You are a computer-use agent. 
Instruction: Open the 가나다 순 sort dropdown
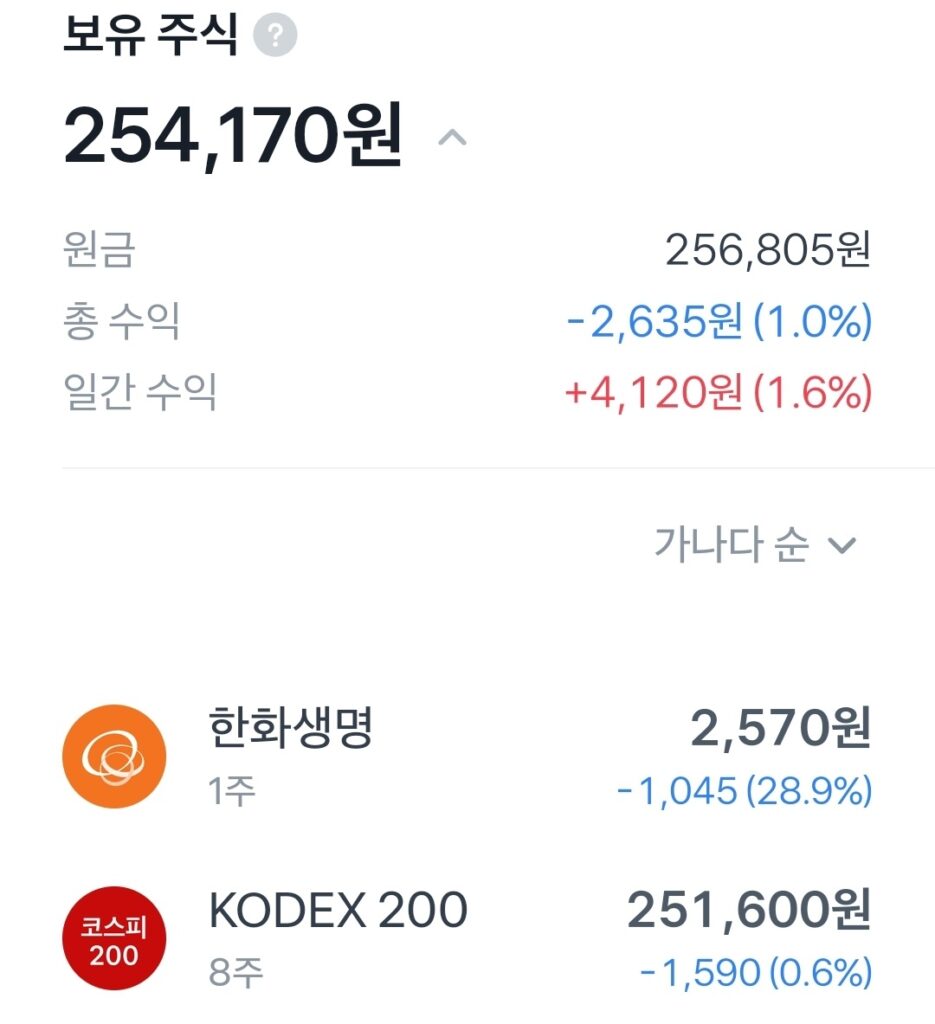755,545
